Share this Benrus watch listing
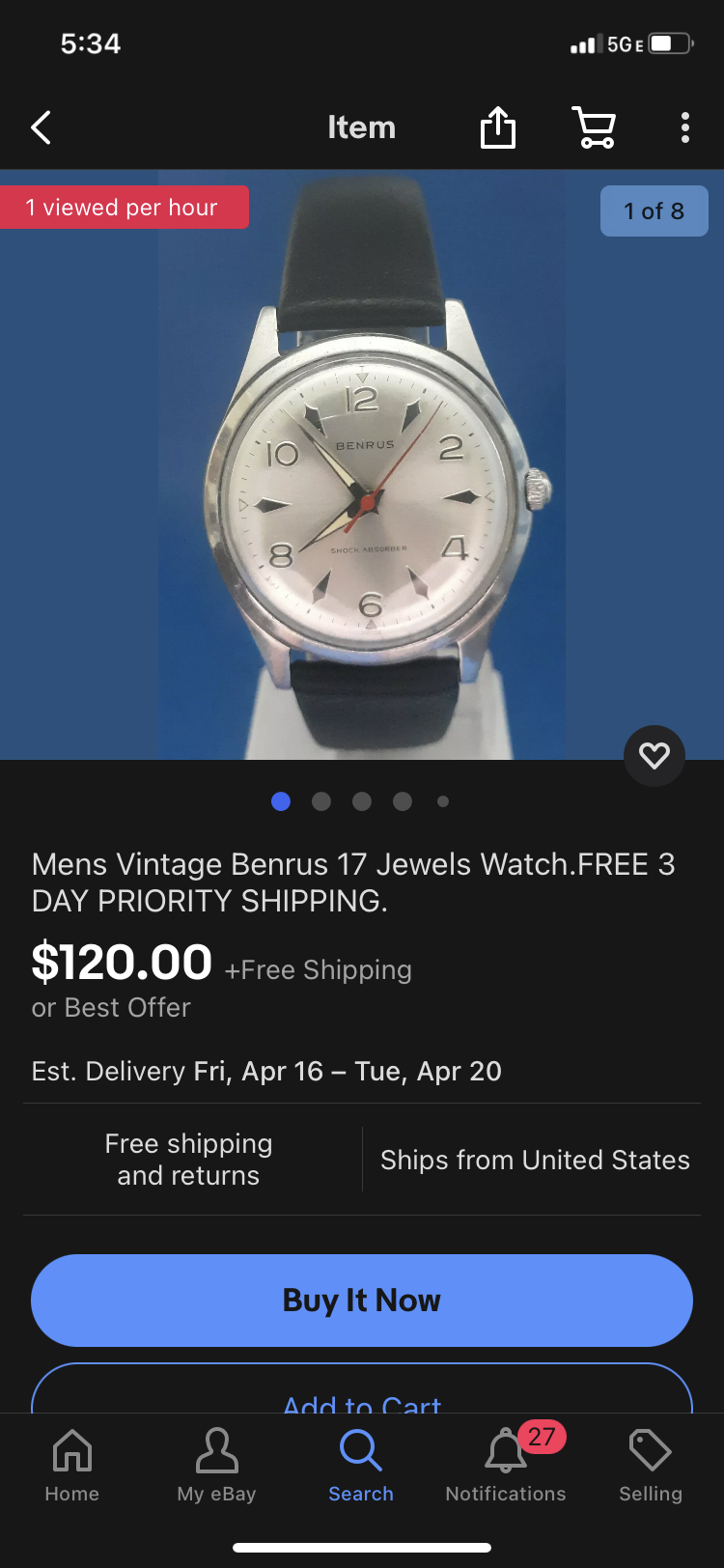This screenshot has width=724, height=1568. (498, 127)
